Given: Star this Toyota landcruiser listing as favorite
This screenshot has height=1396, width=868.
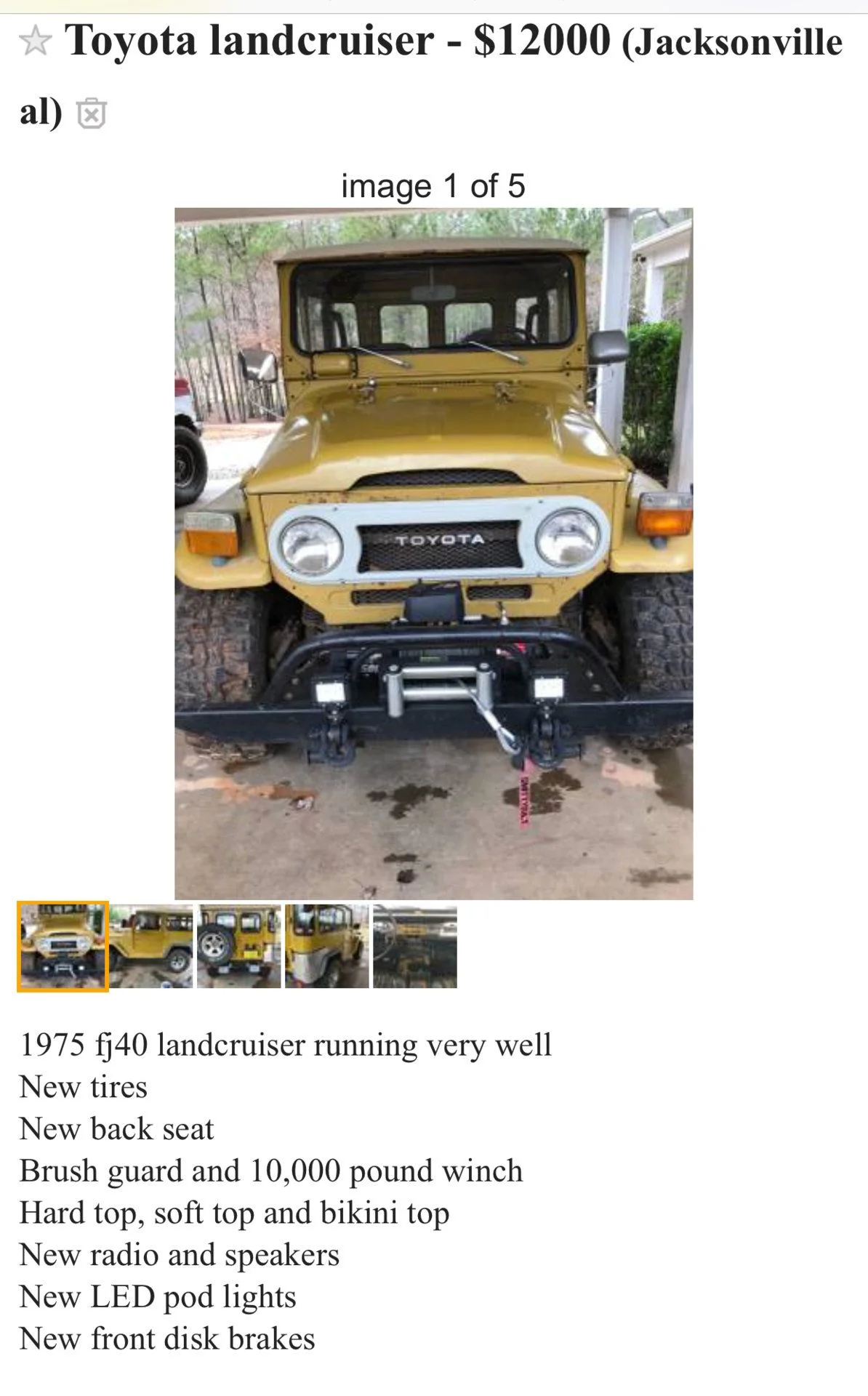Looking at the screenshot, I should [x=35, y=41].
